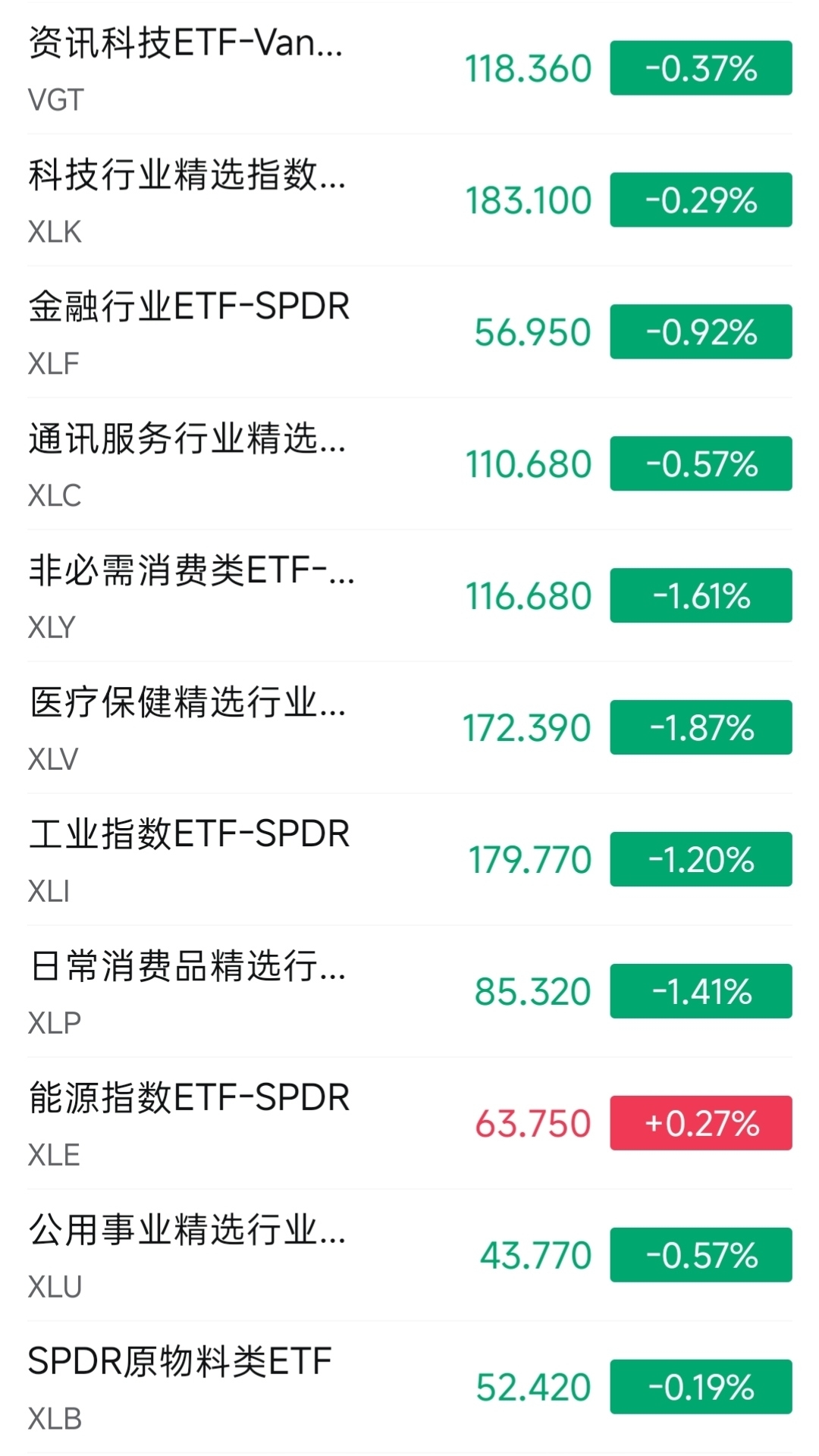Screen dimensions: 819x1456
Task: Open the XLV 医疗保健精选行业 row
Action: pos(409,728)
